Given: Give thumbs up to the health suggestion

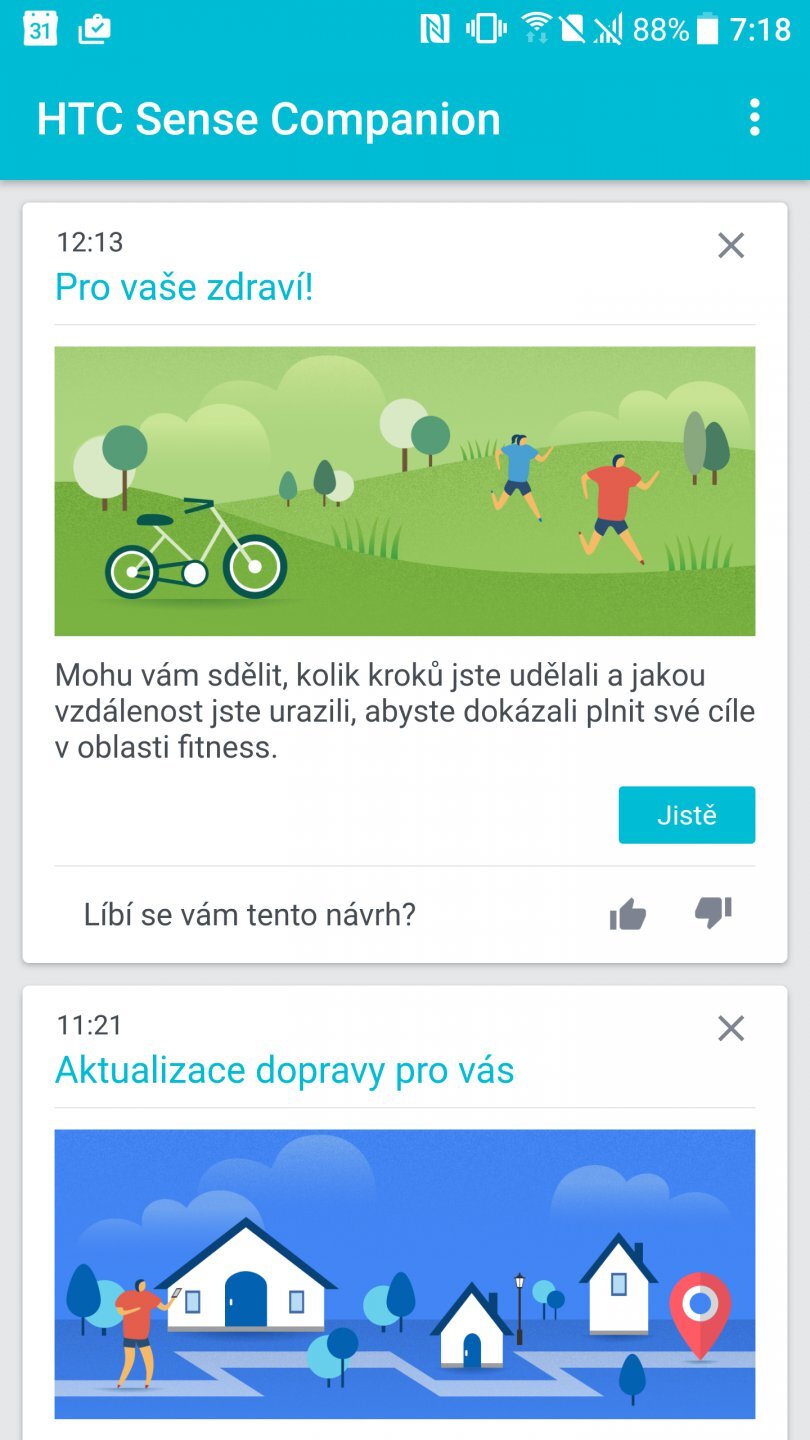Looking at the screenshot, I should tap(628, 914).
